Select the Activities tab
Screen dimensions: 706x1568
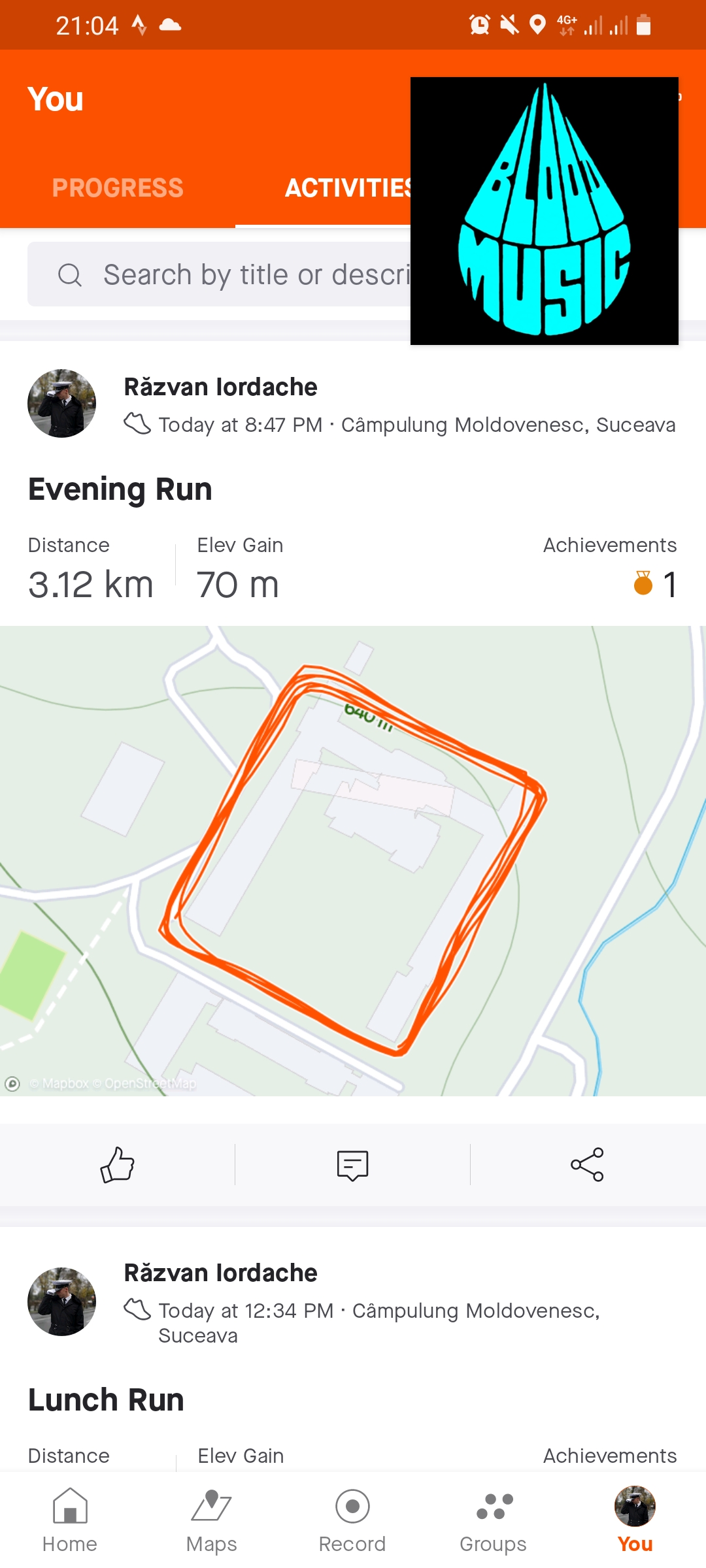click(346, 188)
